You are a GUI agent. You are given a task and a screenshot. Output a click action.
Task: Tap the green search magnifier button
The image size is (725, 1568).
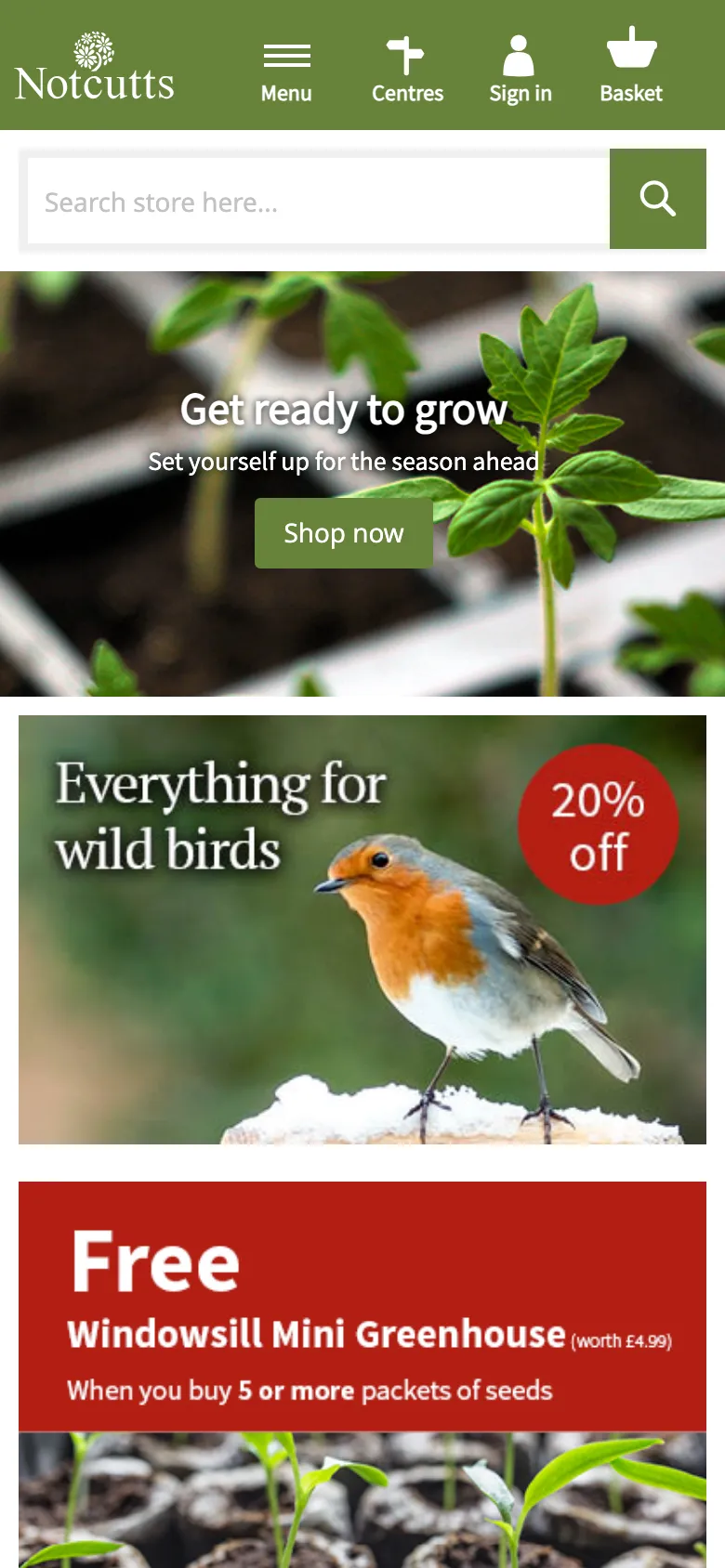(x=657, y=199)
